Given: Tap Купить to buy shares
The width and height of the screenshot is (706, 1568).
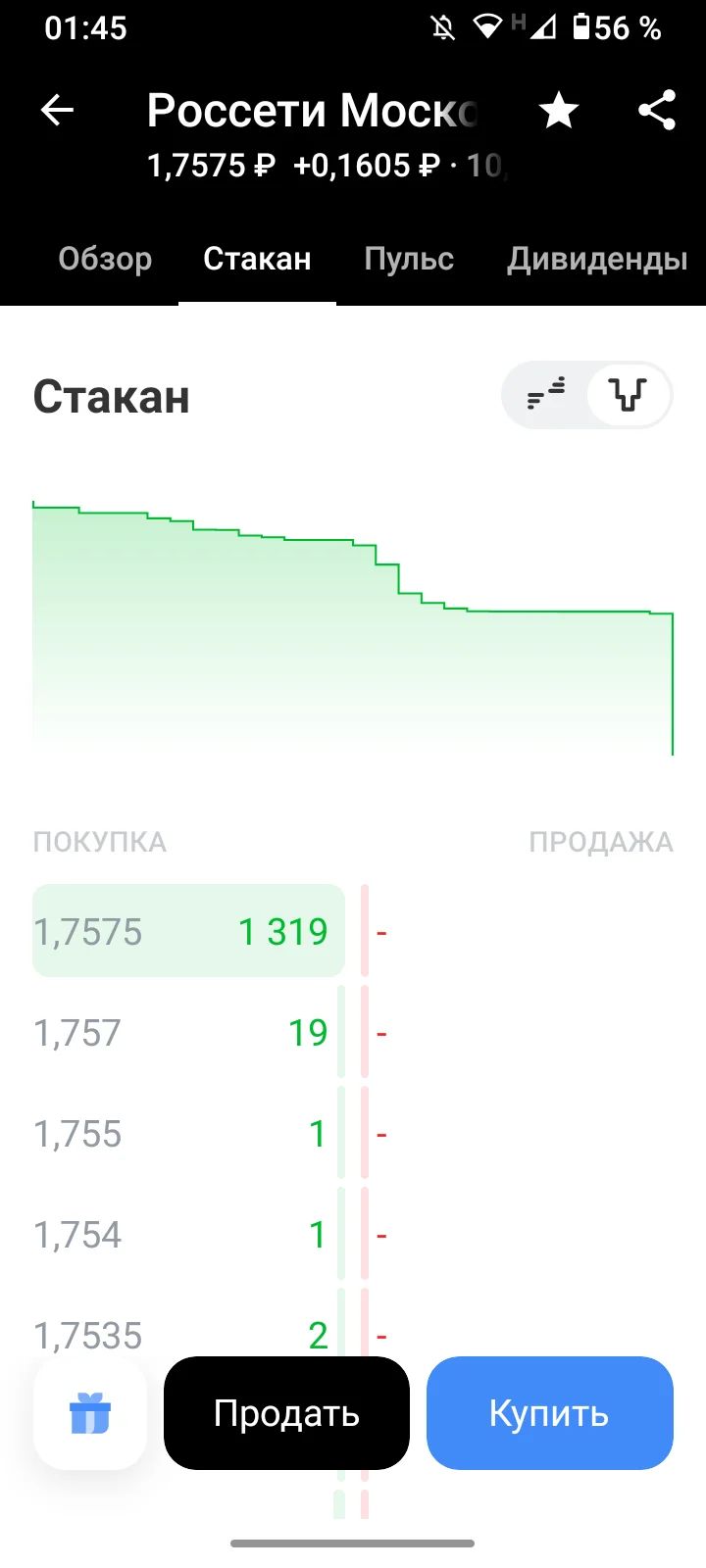Looking at the screenshot, I should [550, 1413].
